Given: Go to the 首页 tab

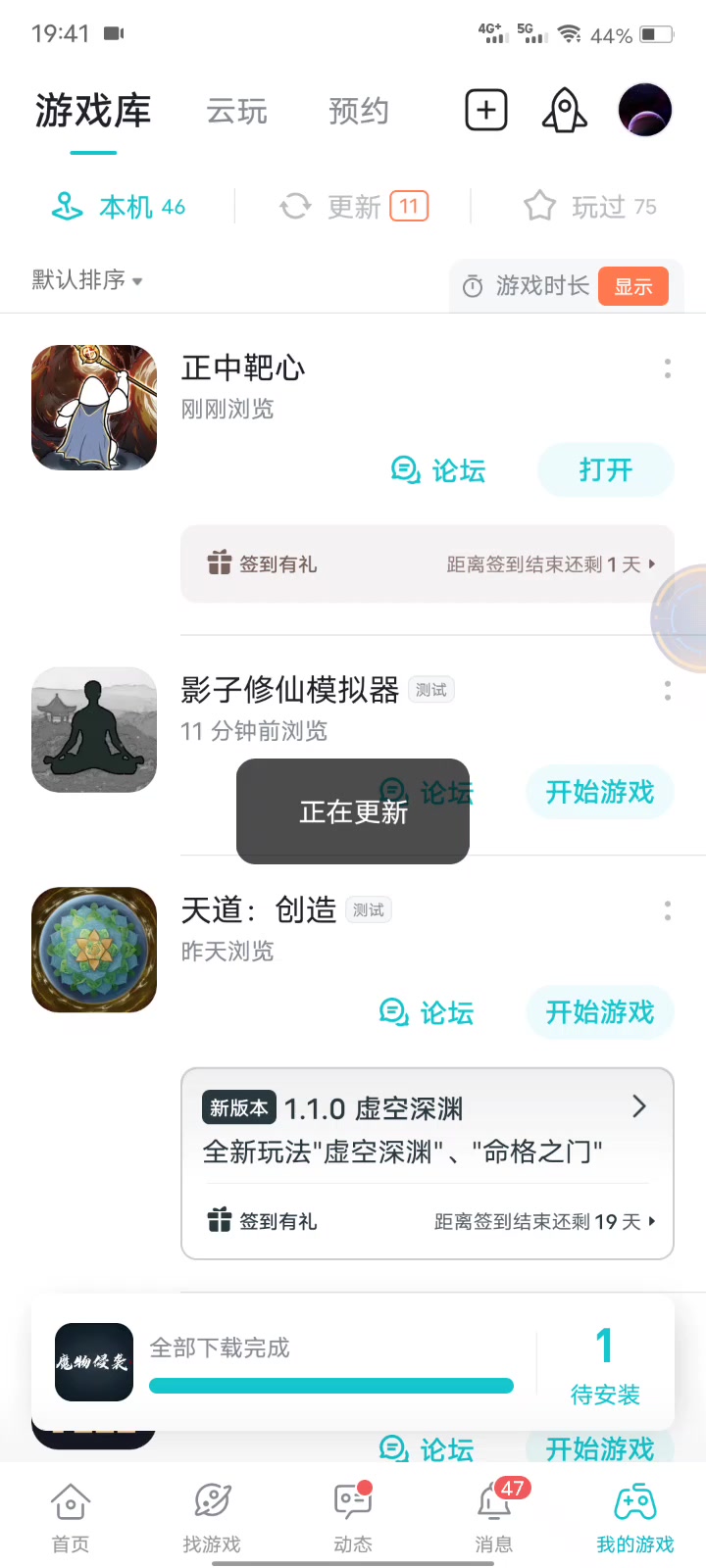Looking at the screenshot, I should click(x=71, y=1517).
